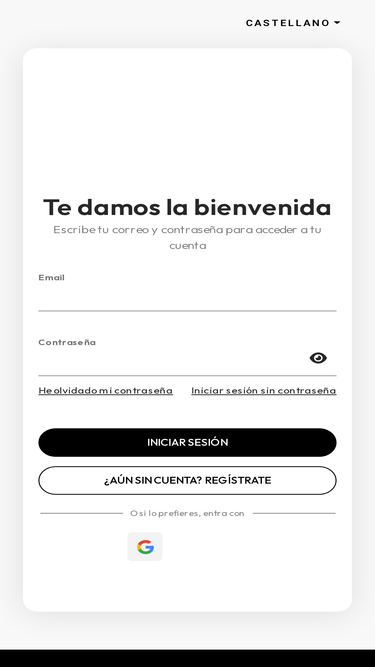Sign in with the Google icon
375x667 pixels.
[145, 547]
